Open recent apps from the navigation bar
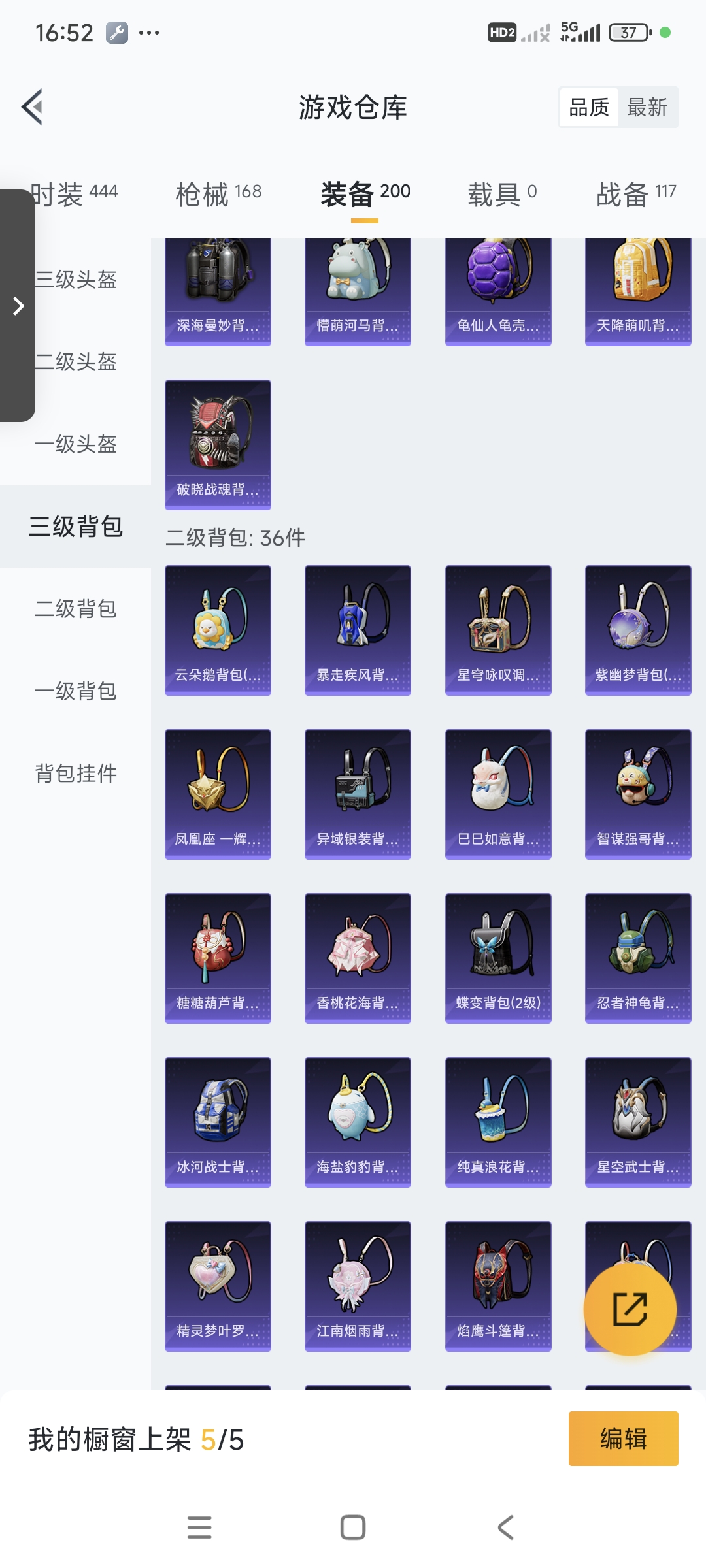The width and height of the screenshot is (706, 1568). click(199, 1527)
